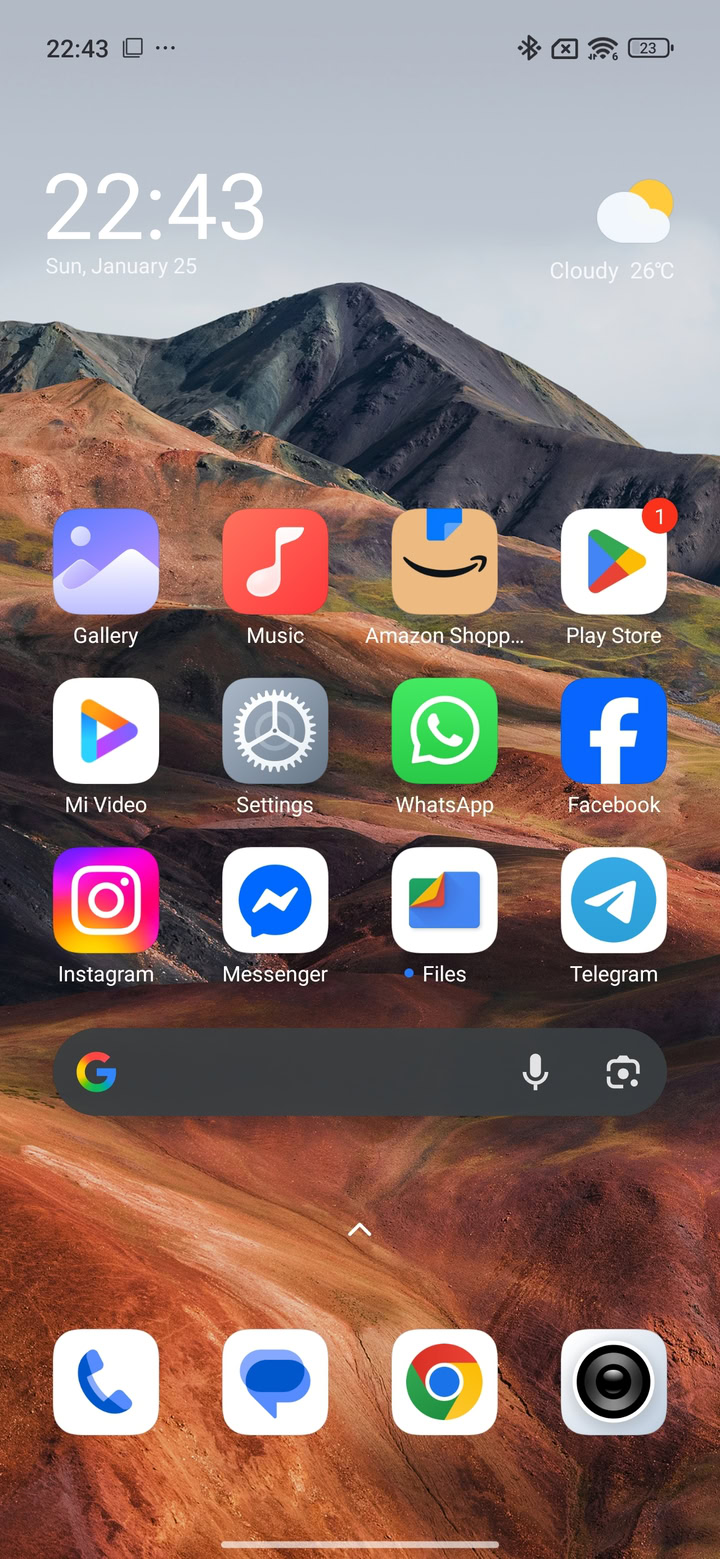Image resolution: width=720 pixels, height=1559 pixels.
Task: Launch the Music app
Action: coord(275,562)
